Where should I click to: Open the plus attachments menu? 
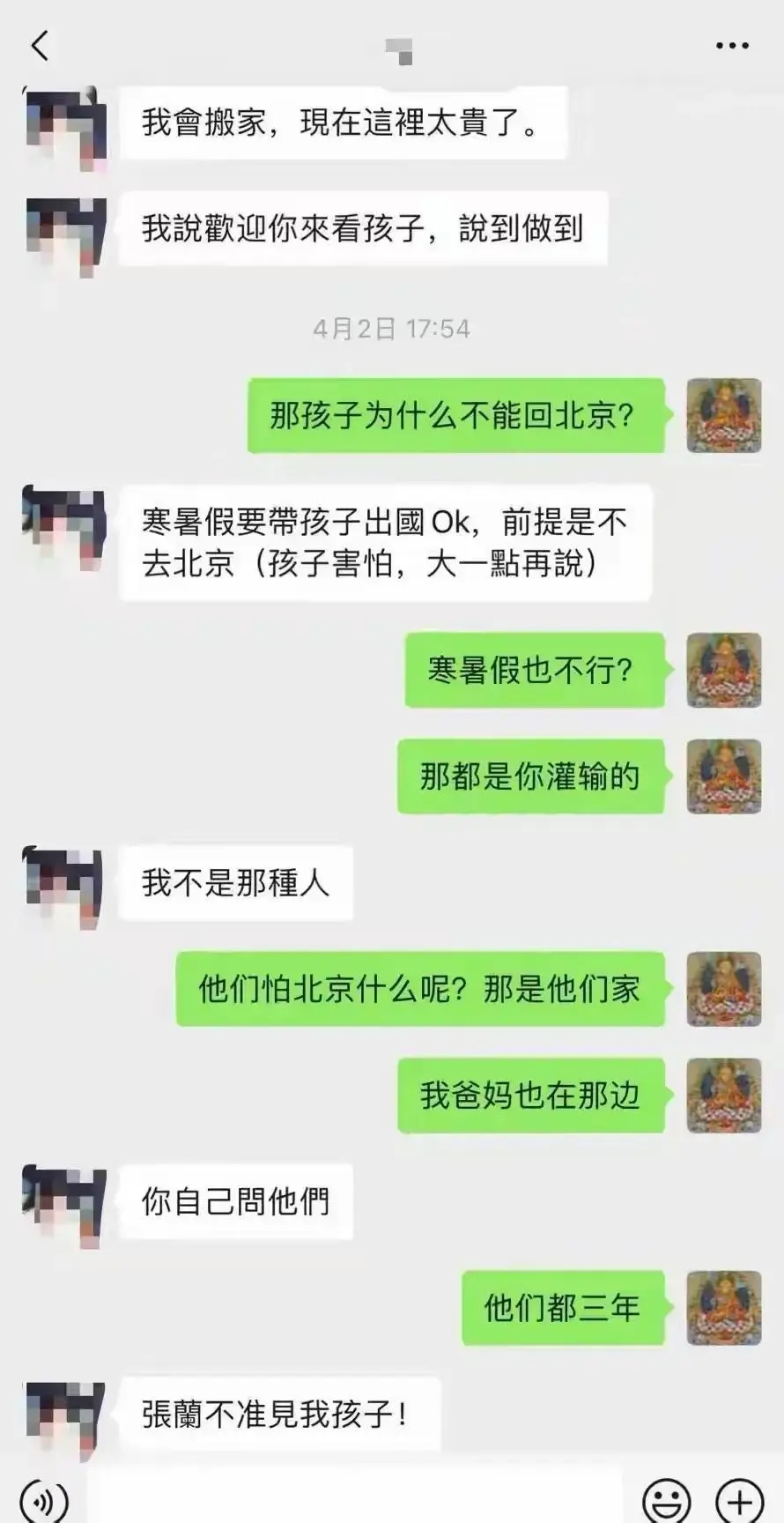tap(739, 1500)
